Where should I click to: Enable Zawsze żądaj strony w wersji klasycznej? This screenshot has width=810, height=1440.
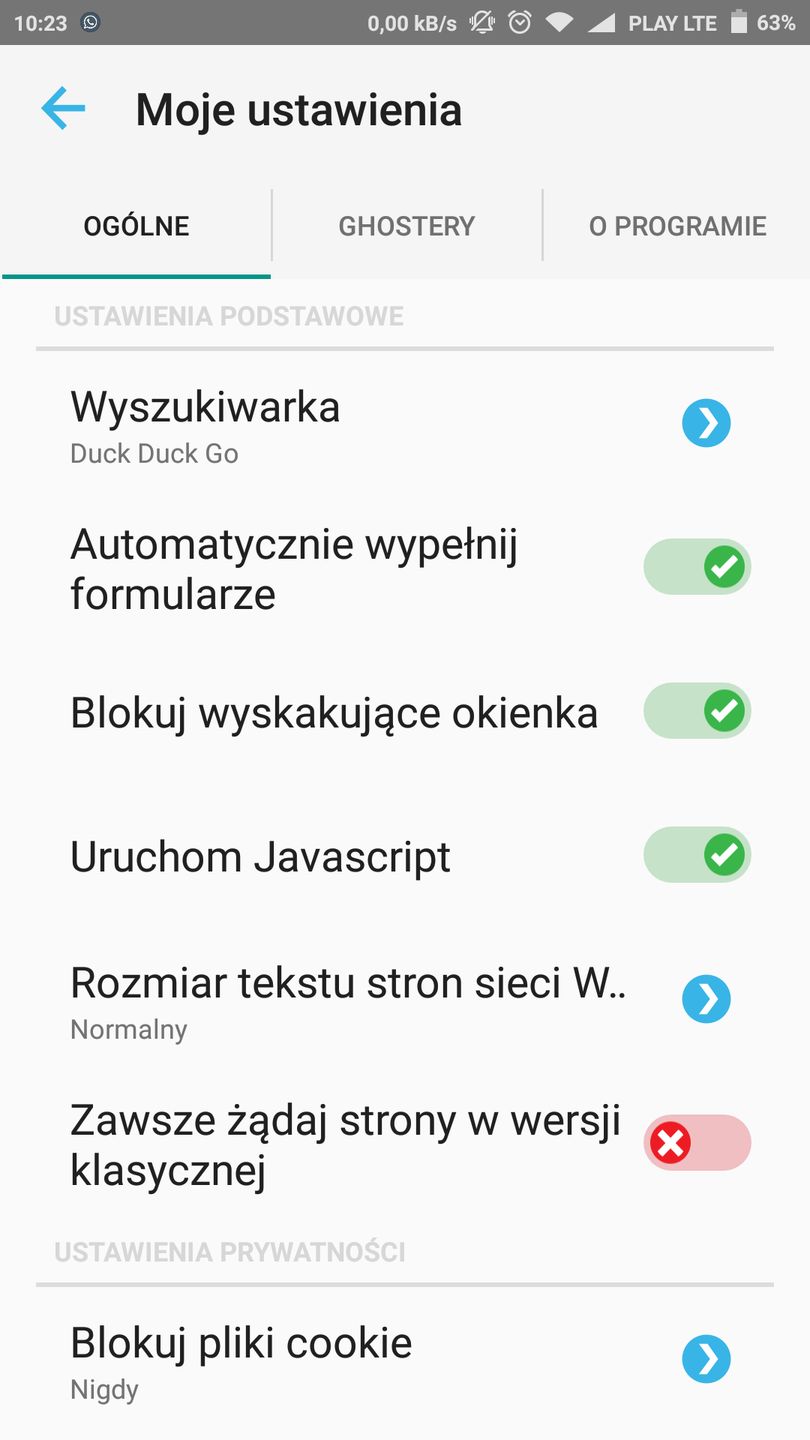tap(697, 1142)
